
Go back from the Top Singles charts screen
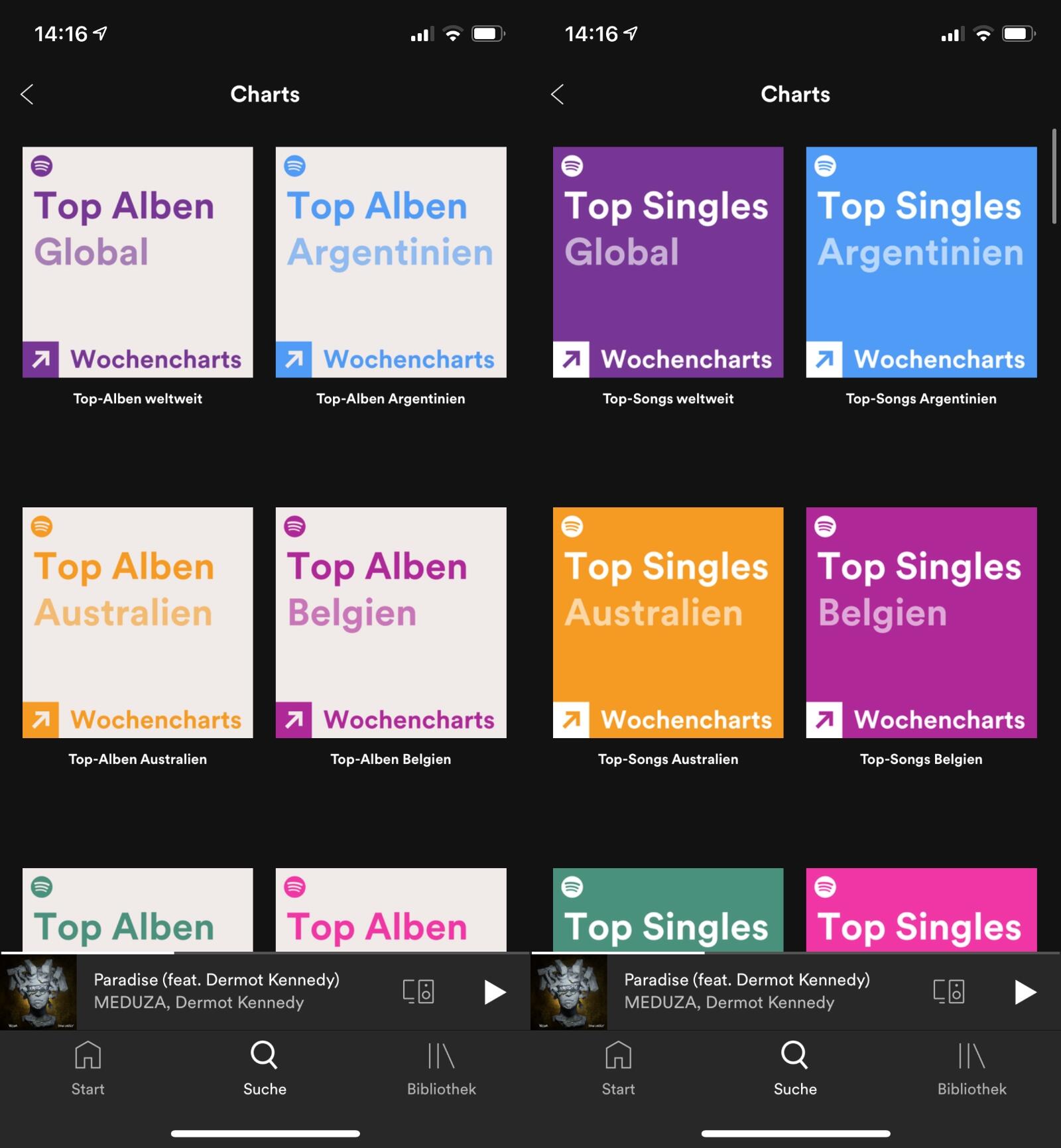pos(558,94)
